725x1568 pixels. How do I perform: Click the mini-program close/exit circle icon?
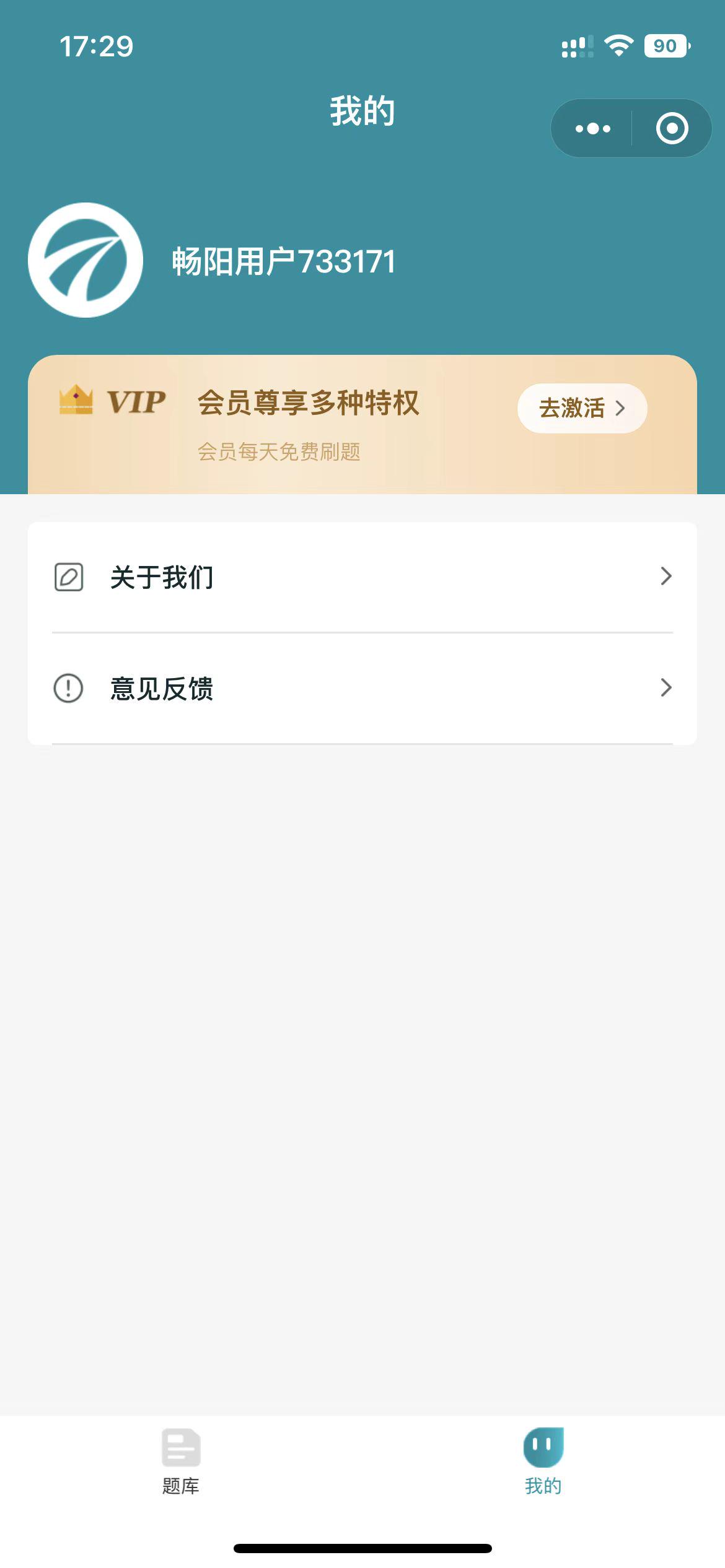pos(671,128)
